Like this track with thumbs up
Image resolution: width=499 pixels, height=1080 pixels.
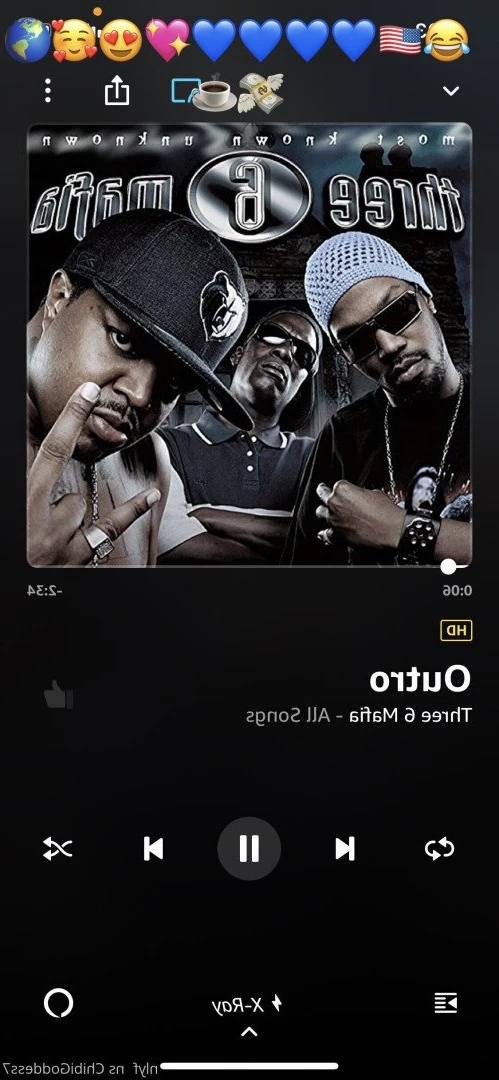(x=59, y=694)
